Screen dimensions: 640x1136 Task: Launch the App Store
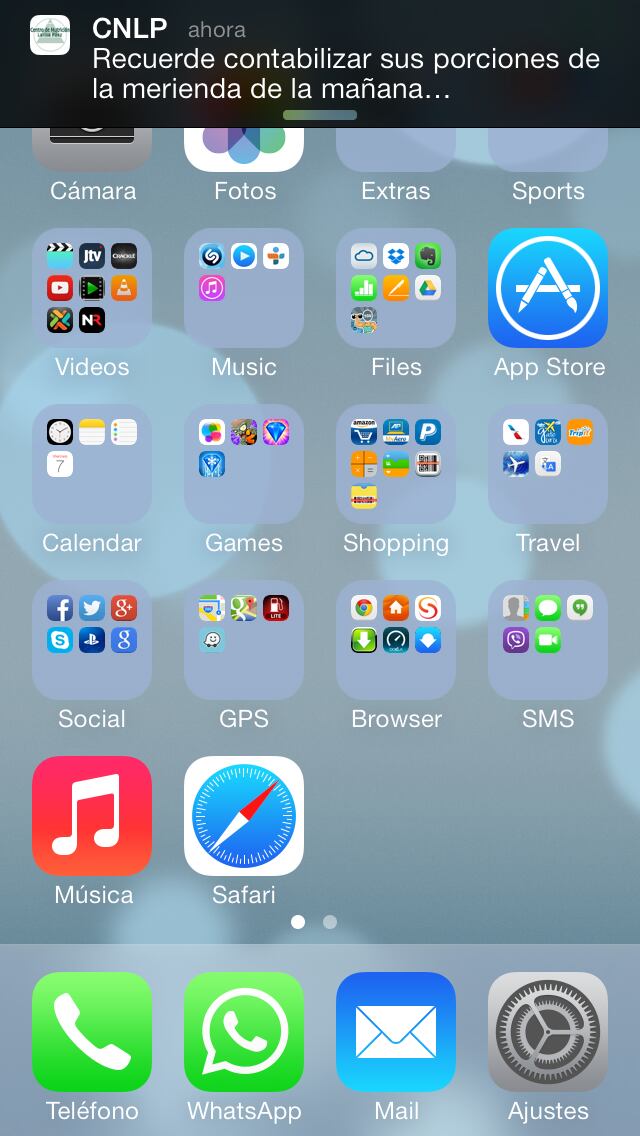pos(548,288)
